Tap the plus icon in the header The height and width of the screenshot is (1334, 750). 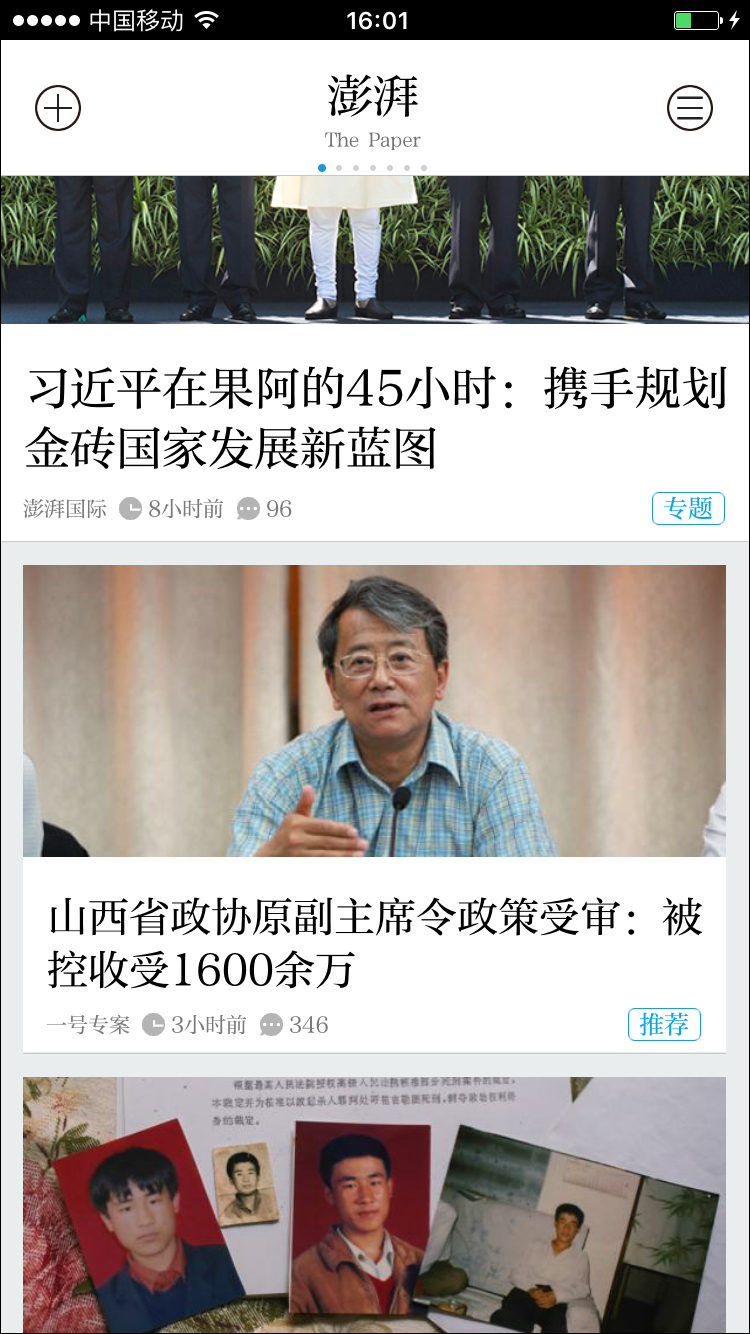58,108
